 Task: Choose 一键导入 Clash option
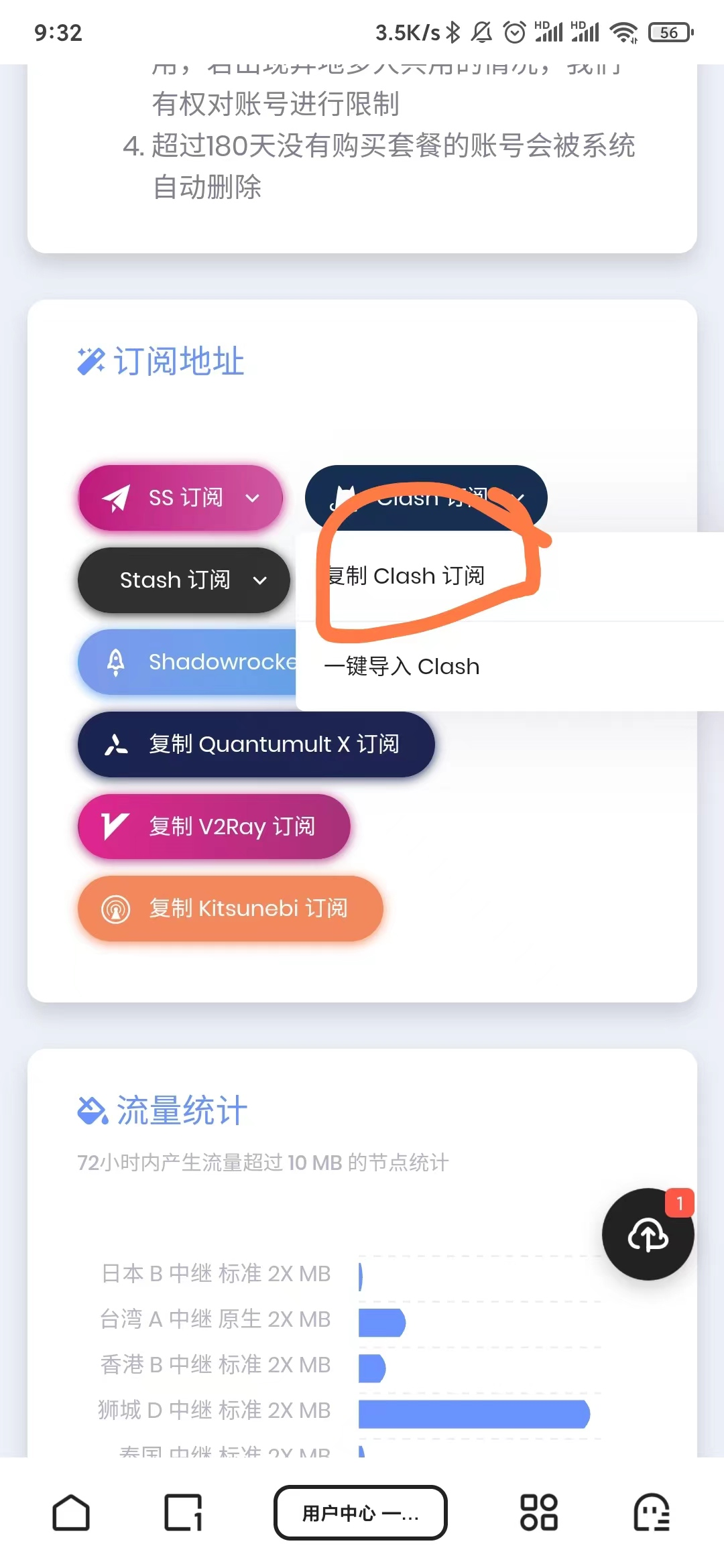[x=402, y=667]
